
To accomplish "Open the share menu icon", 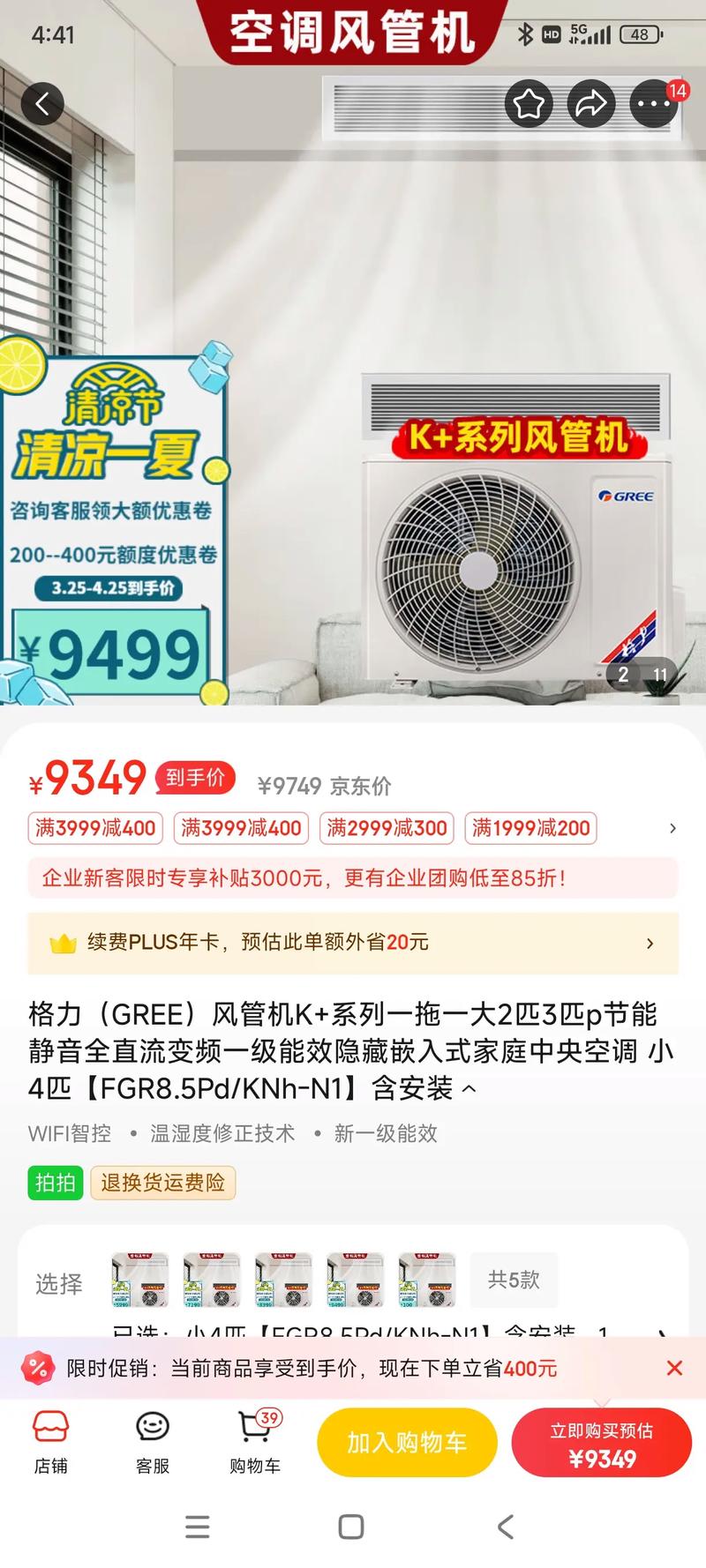I will click(590, 103).
